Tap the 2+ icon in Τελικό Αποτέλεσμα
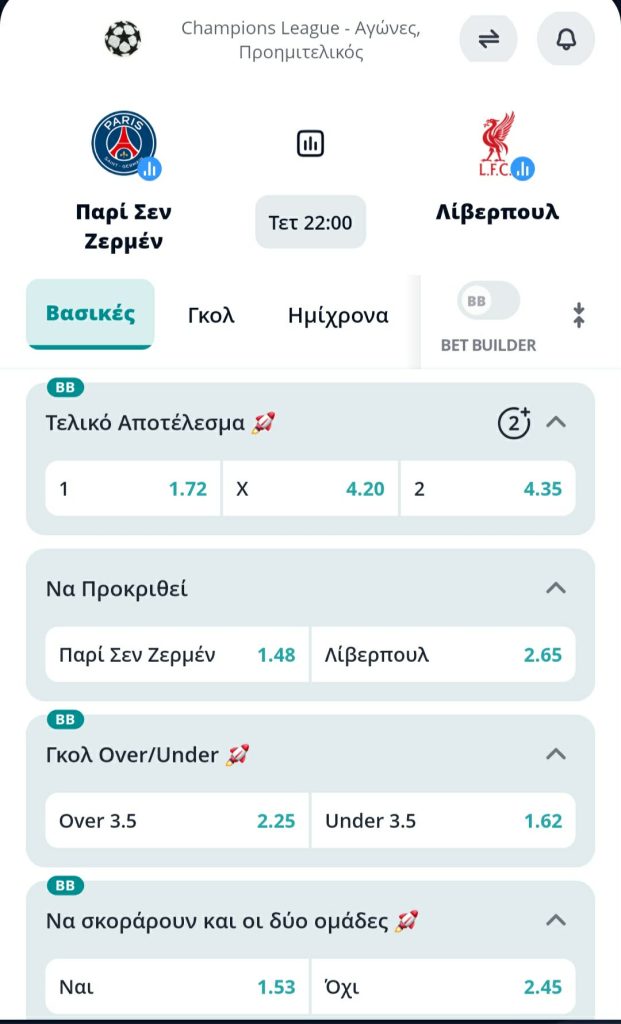This screenshot has height=1024, width=621. pyautogui.click(x=514, y=423)
